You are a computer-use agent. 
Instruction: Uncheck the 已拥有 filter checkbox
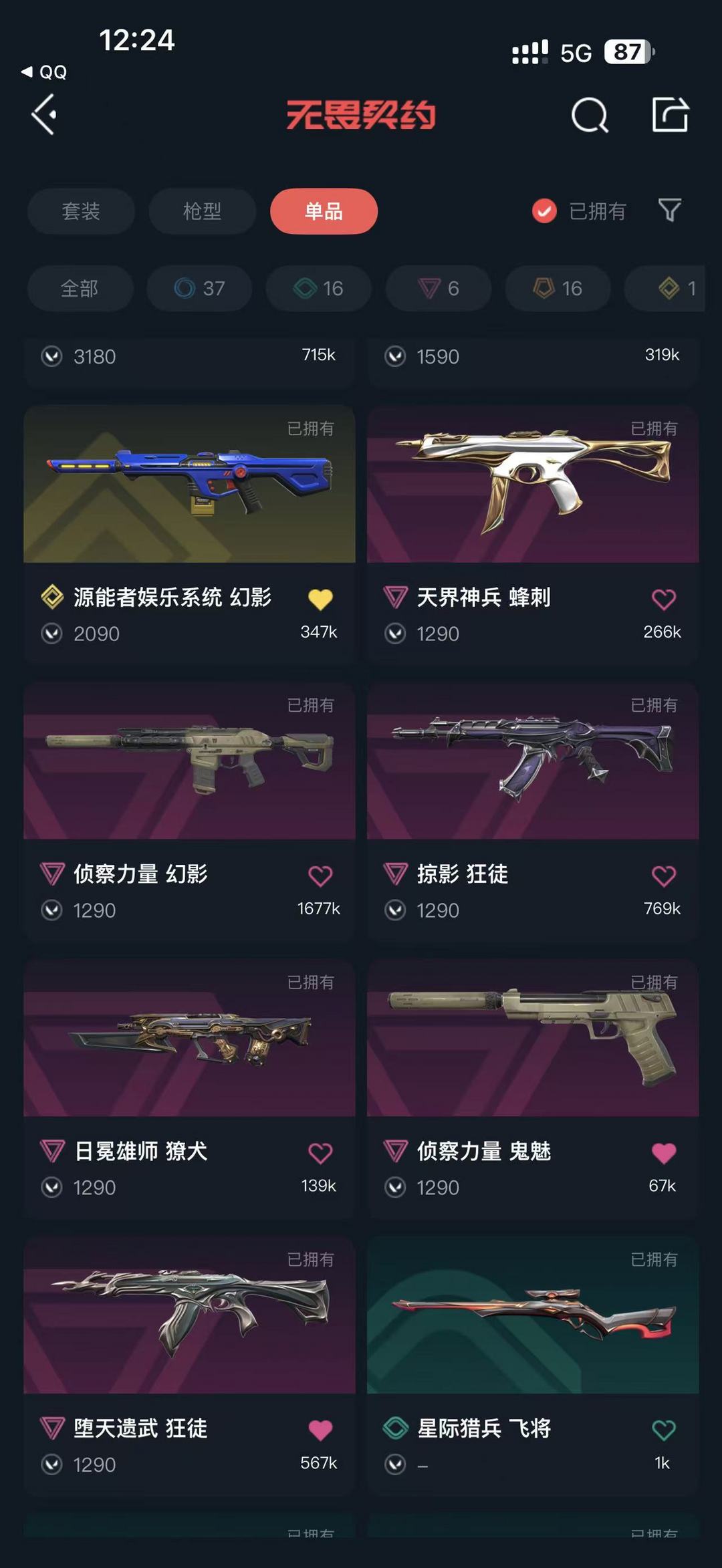(544, 211)
